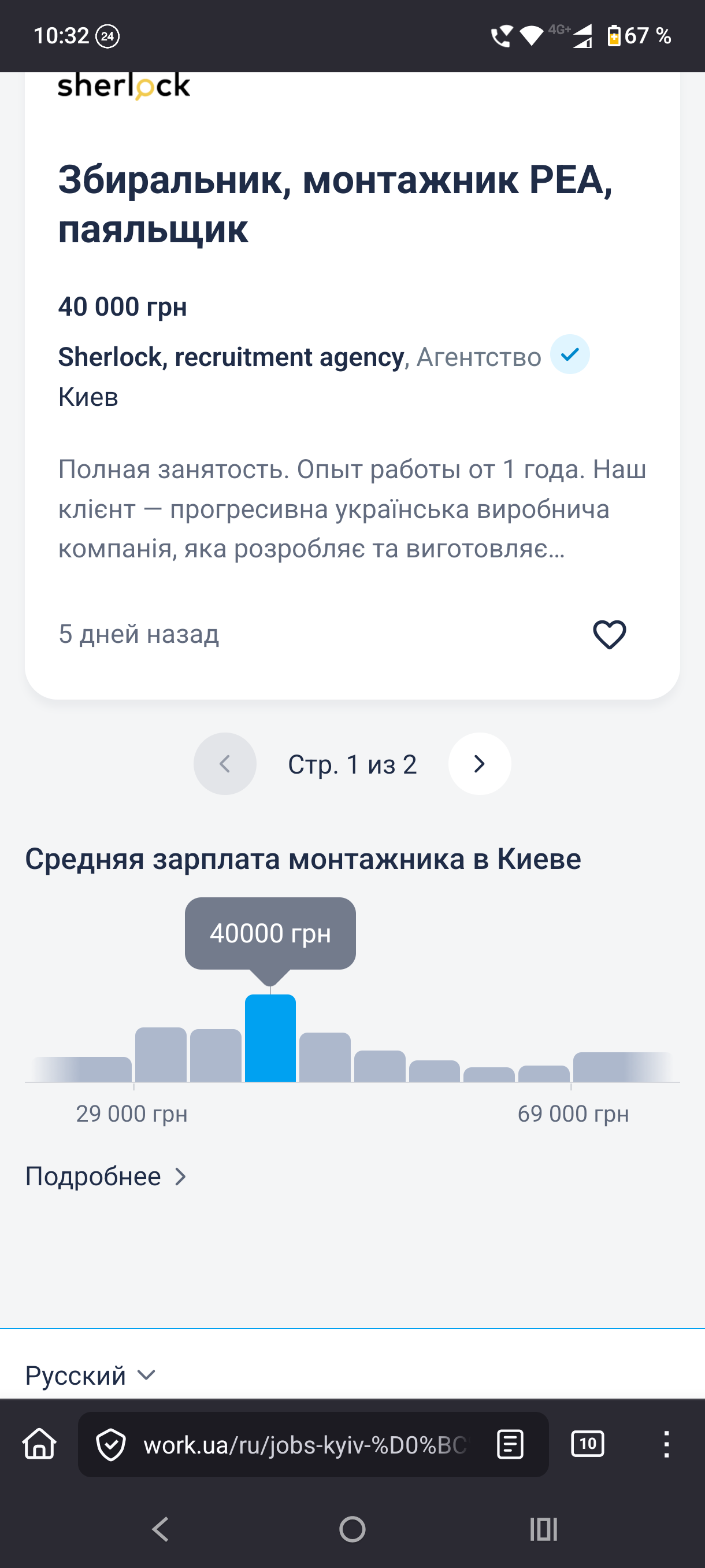Tap the work.ua address bar
The image size is (705, 1568).
tap(304, 1444)
